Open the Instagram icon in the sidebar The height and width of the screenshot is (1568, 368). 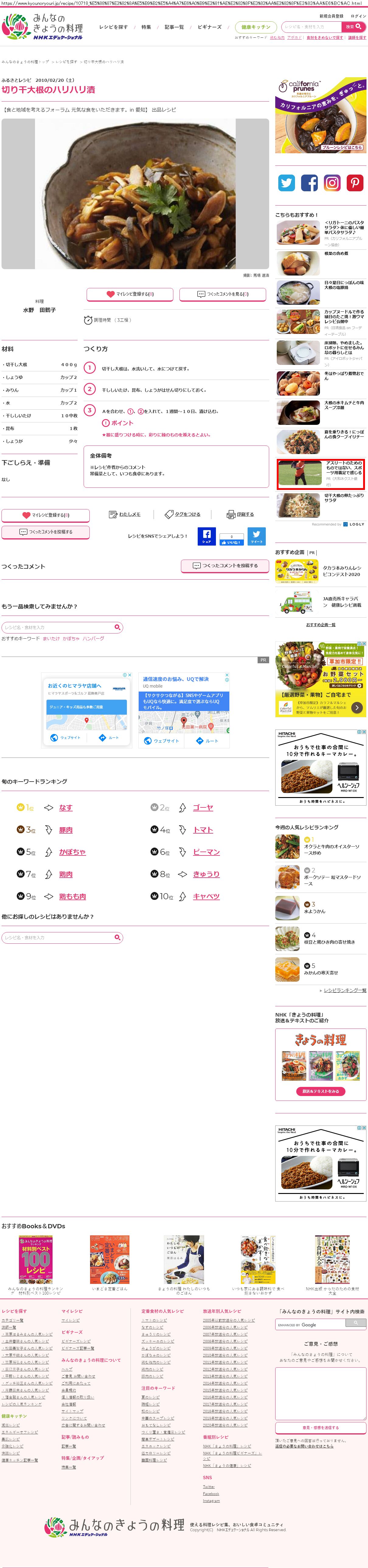(x=332, y=182)
